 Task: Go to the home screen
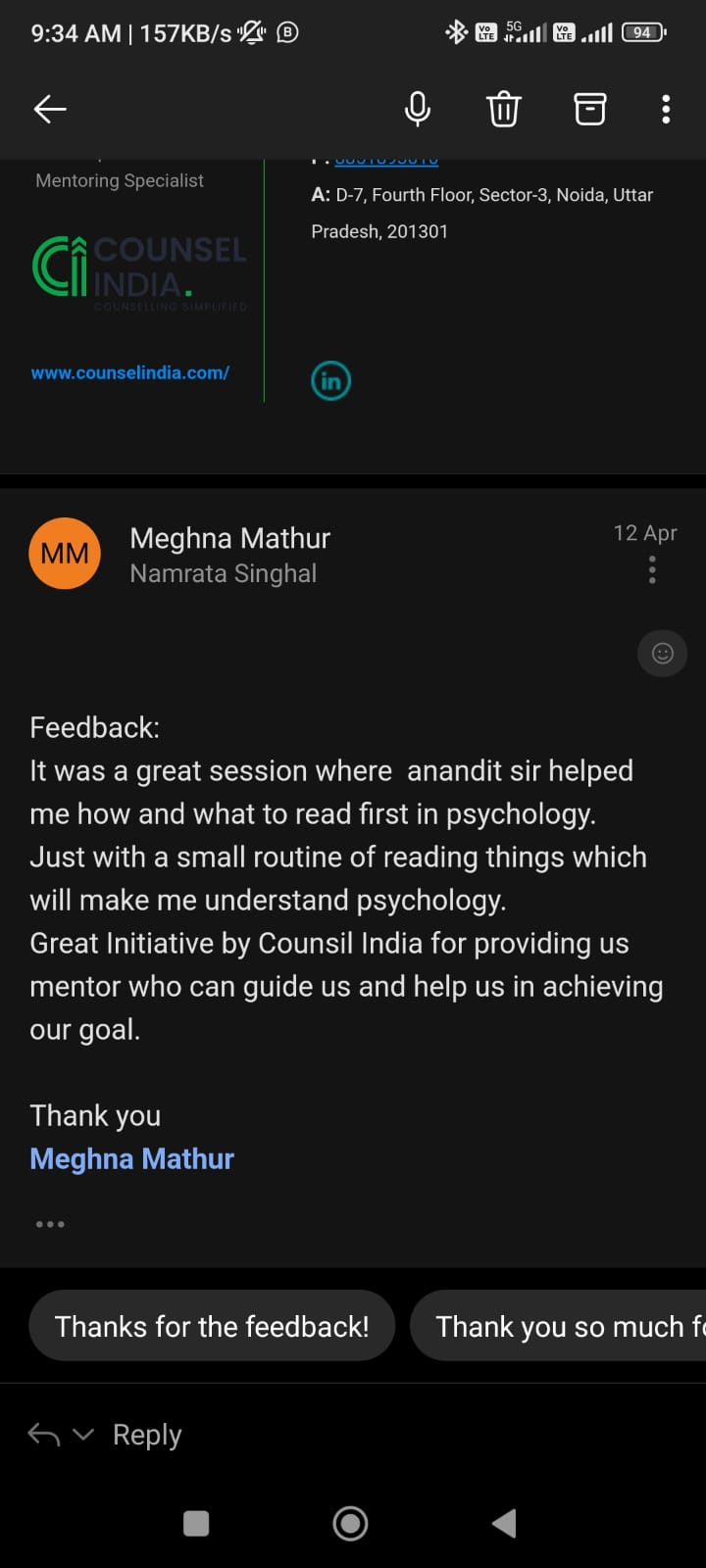(x=350, y=1523)
